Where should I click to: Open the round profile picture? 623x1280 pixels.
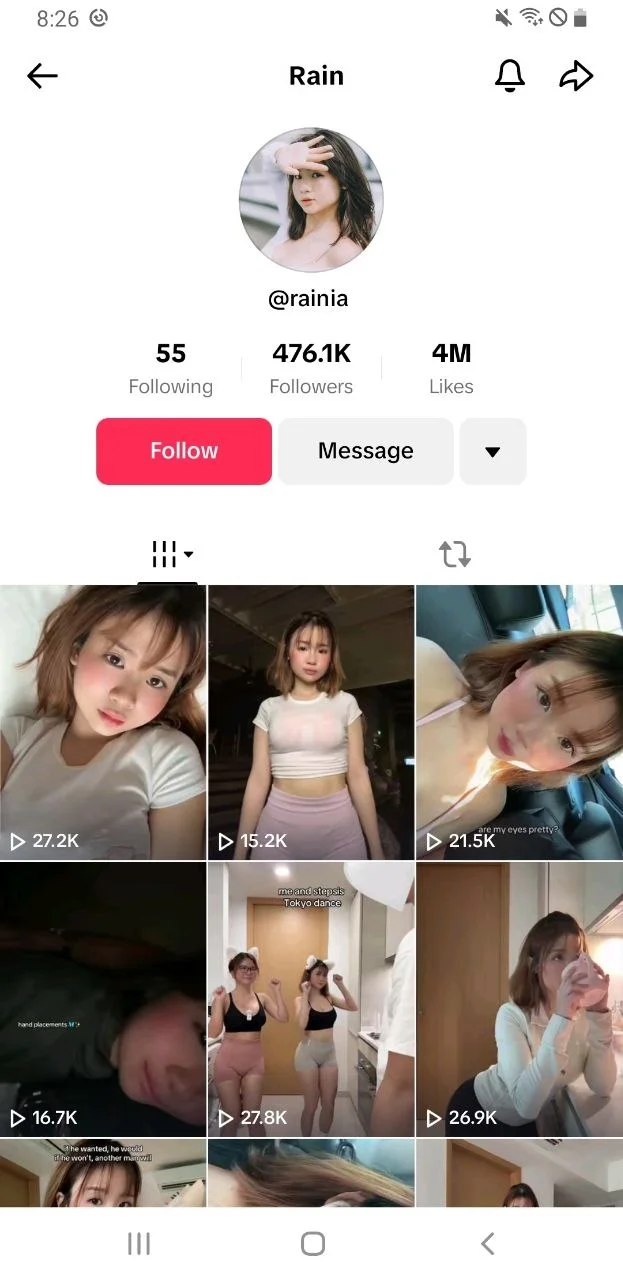(x=311, y=199)
